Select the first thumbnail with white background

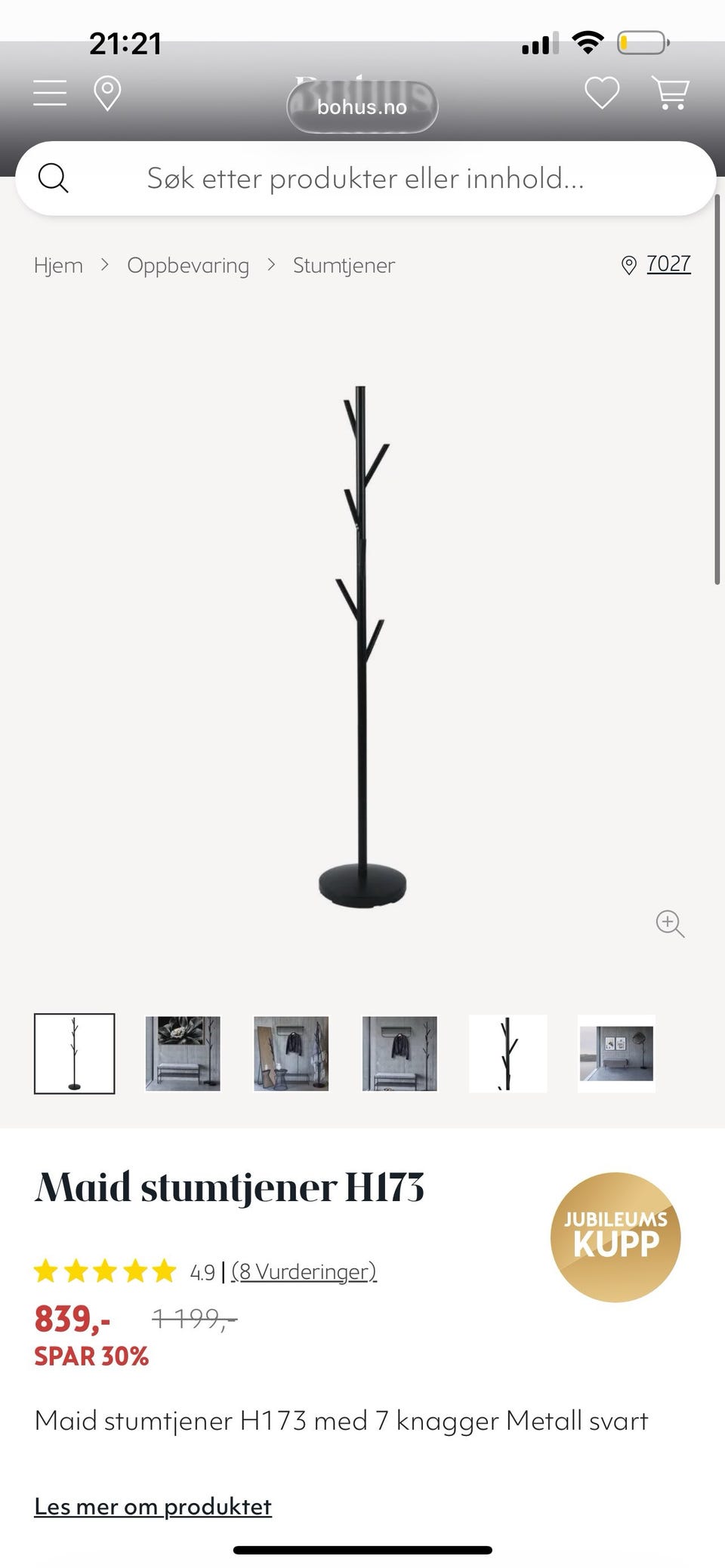(x=74, y=1053)
